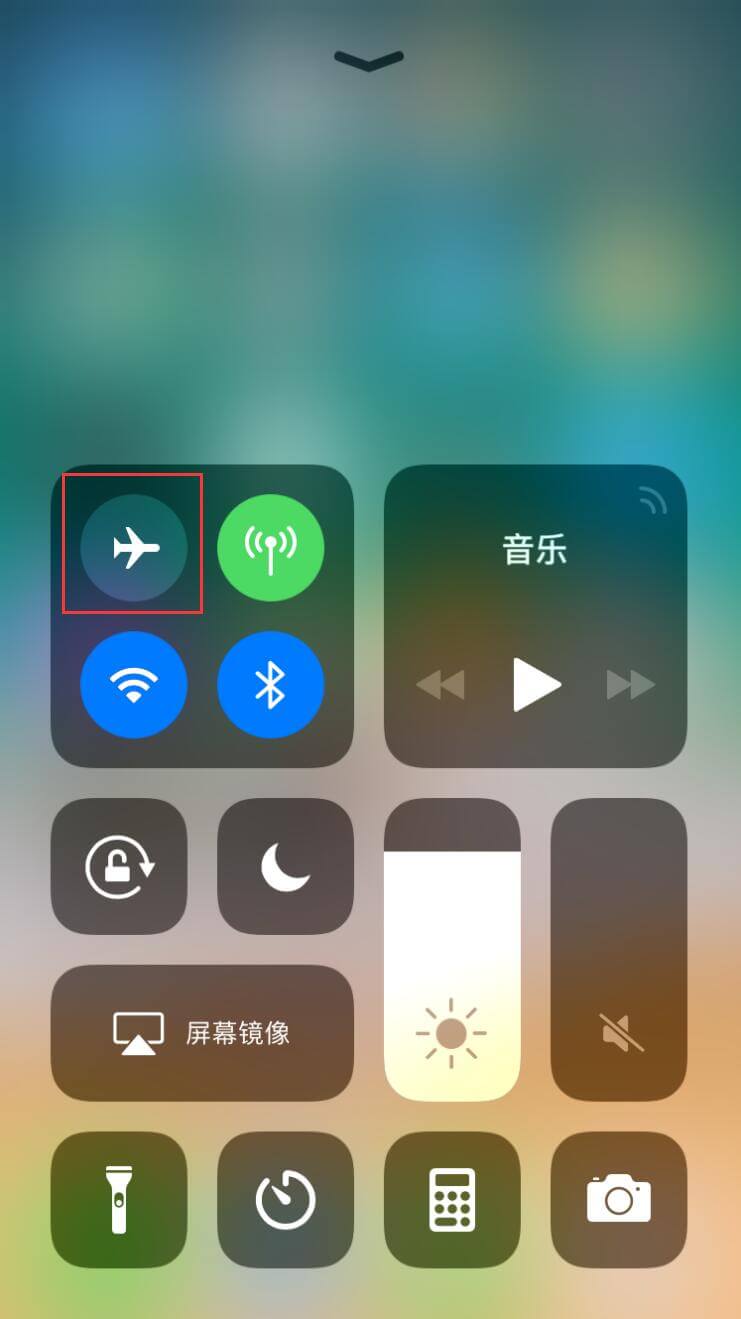Viewport: 741px width, 1319px height.
Task: Go back to the previous track
Action: tap(441, 685)
